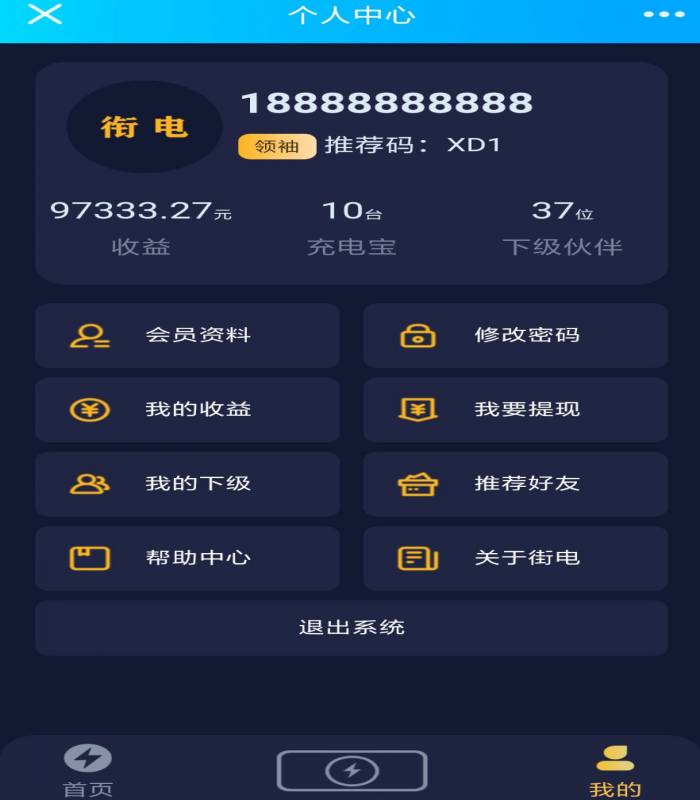
Task: Switch to the 首页 home tab
Action: coord(88,771)
